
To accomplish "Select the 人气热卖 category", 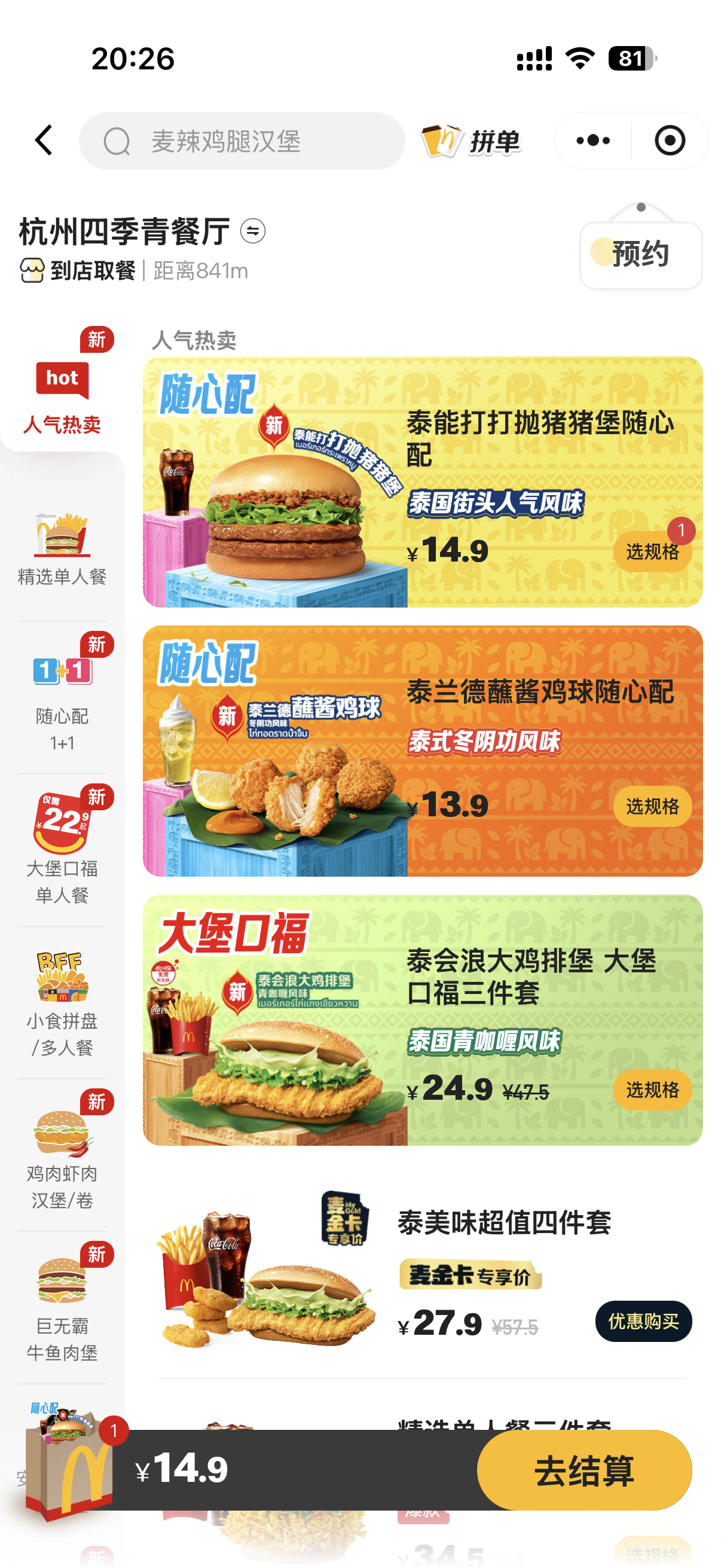I will (x=62, y=388).
